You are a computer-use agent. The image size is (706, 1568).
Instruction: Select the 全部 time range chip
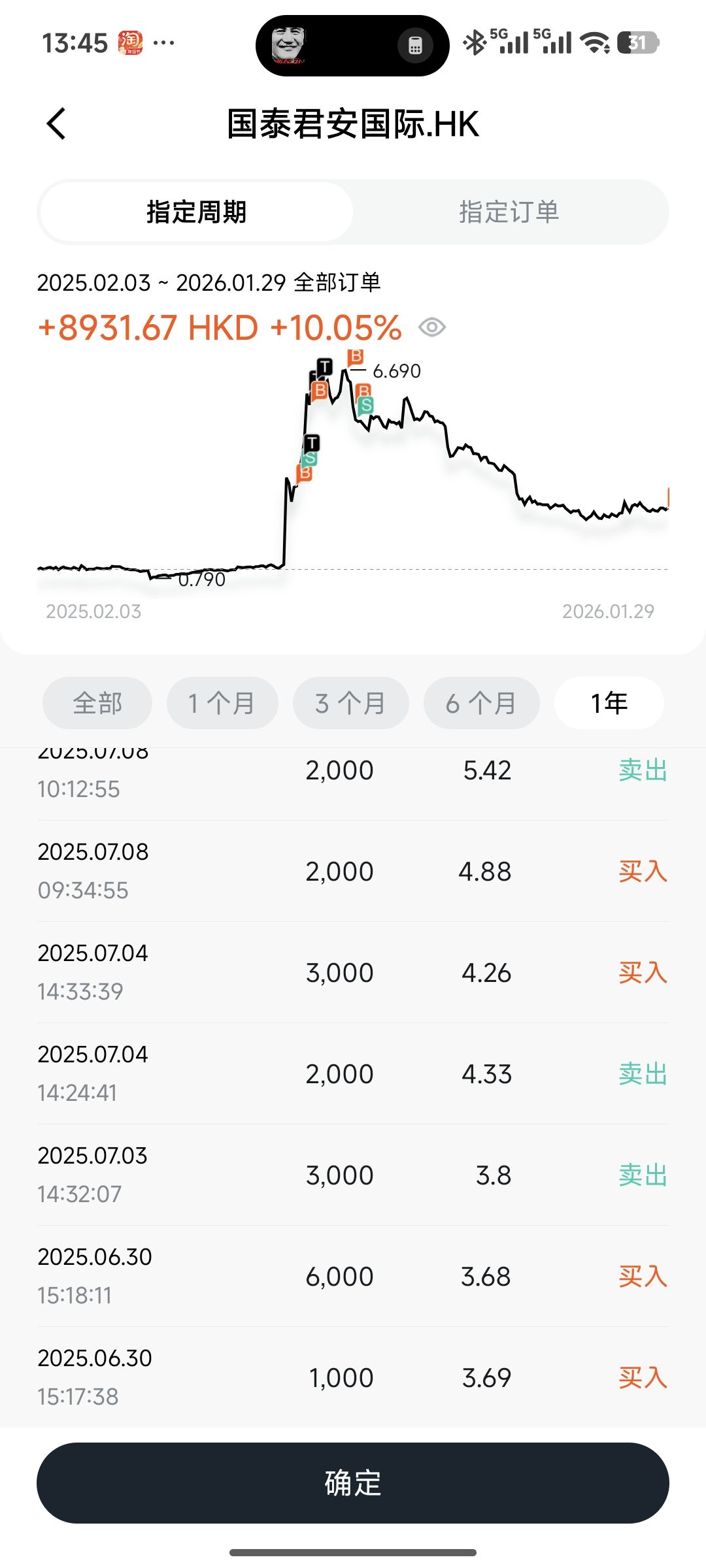[x=97, y=703]
